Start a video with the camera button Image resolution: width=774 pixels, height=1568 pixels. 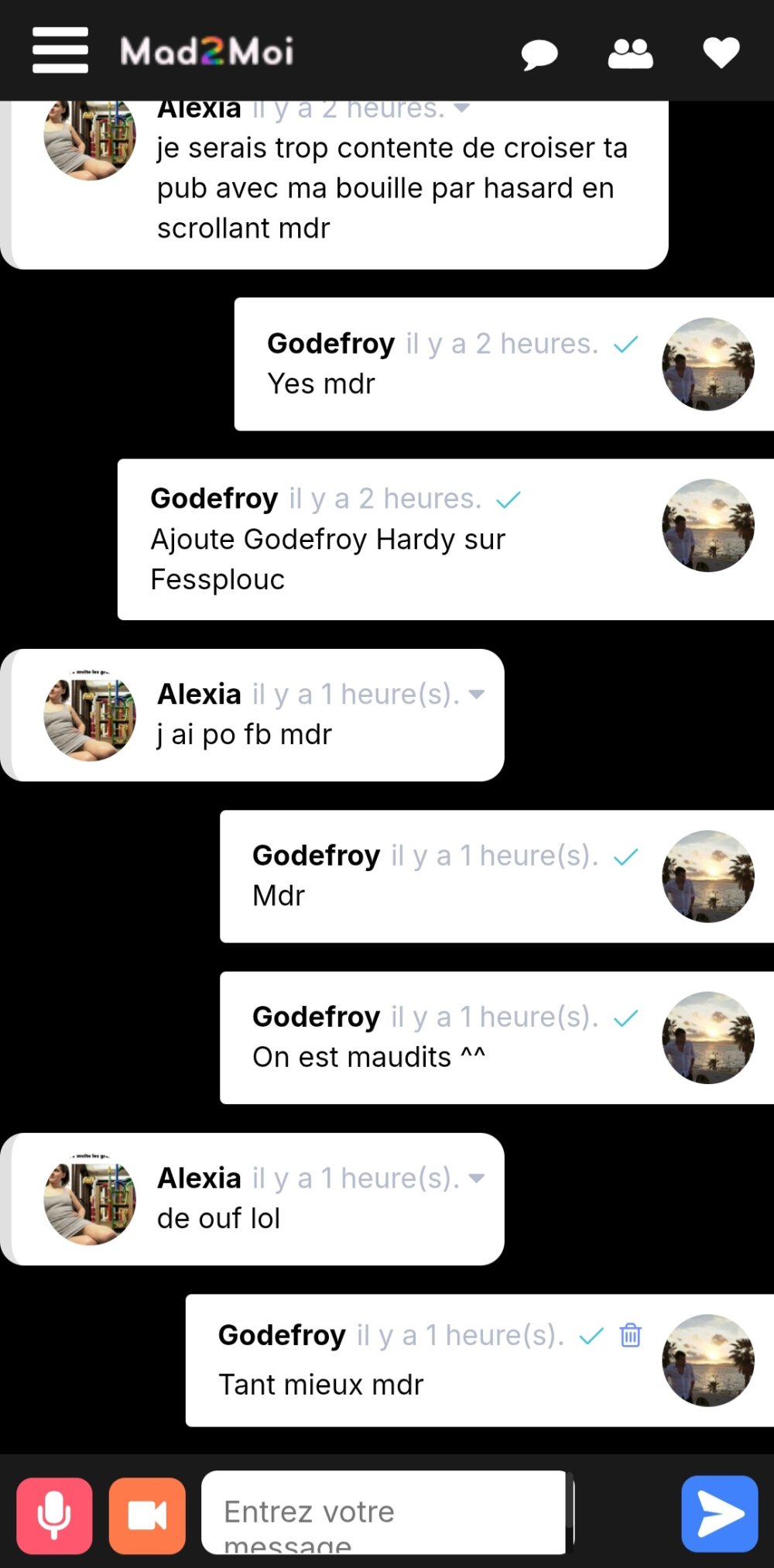[x=147, y=1515]
